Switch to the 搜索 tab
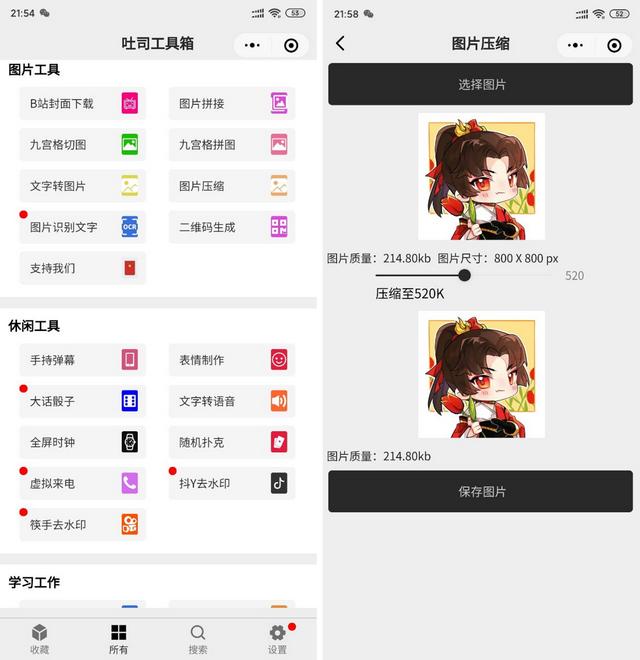The height and width of the screenshot is (660, 640). pyautogui.click(x=198, y=638)
